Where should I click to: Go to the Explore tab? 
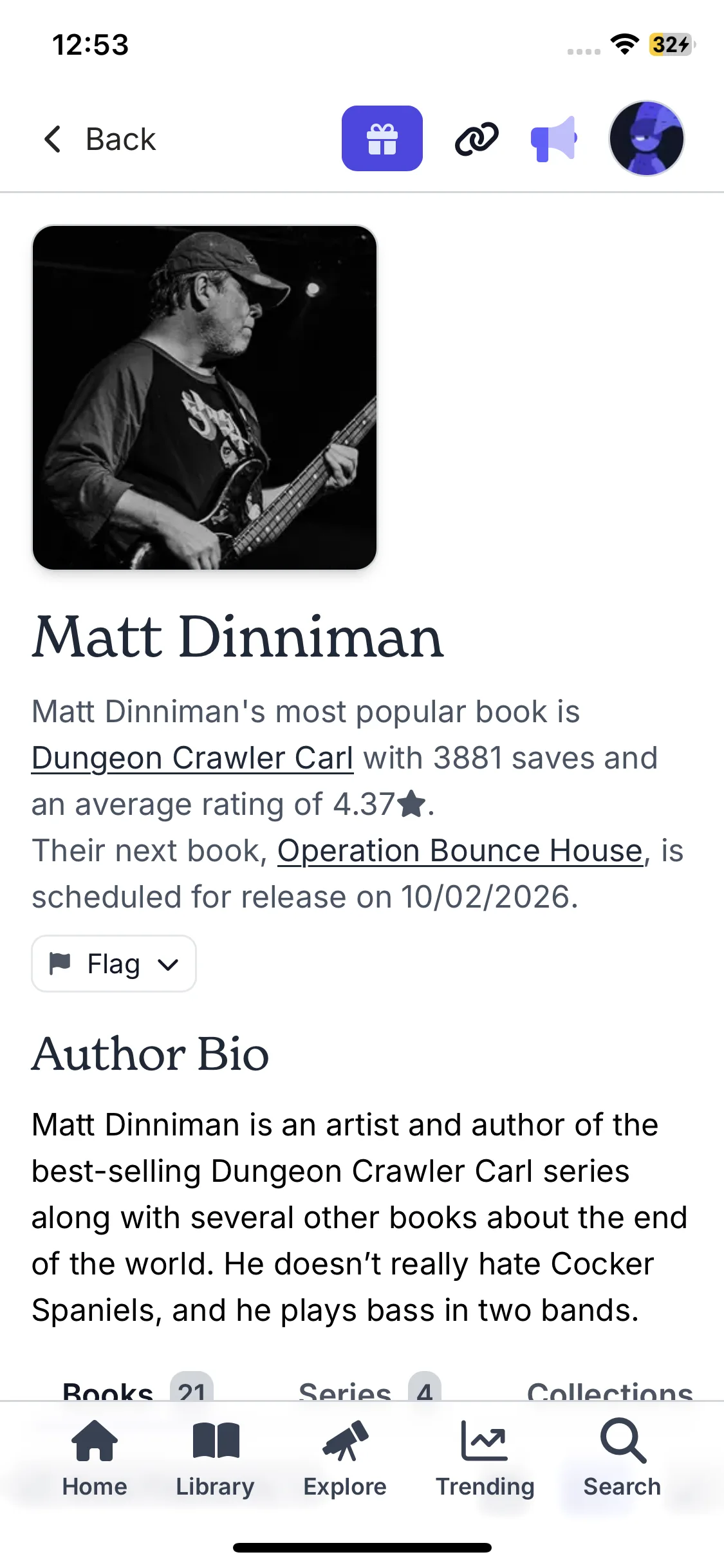pyautogui.click(x=345, y=1459)
